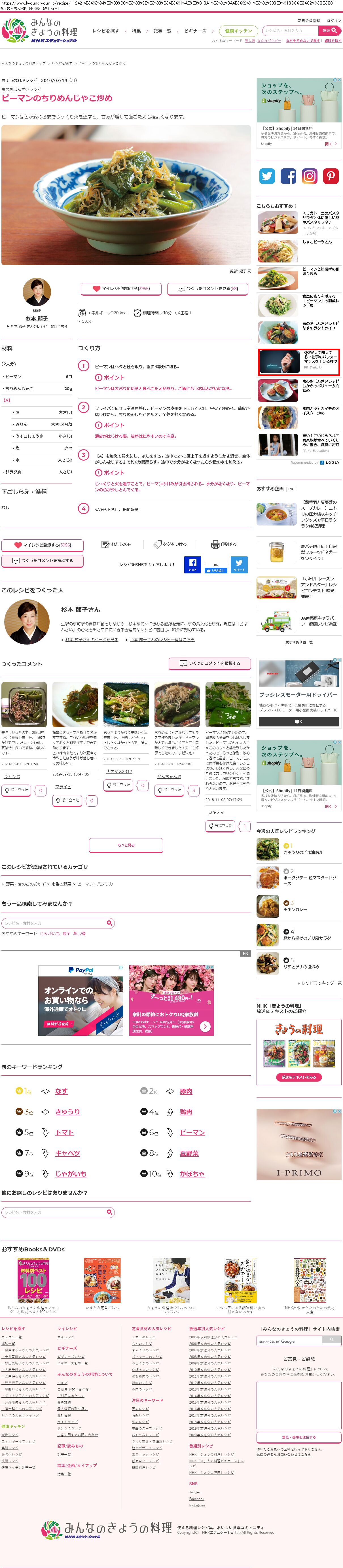Screen dimensions: 343x1568
Task: Load more comments with もっと見る
Action: pyautogui.click(x=126, y=845)
